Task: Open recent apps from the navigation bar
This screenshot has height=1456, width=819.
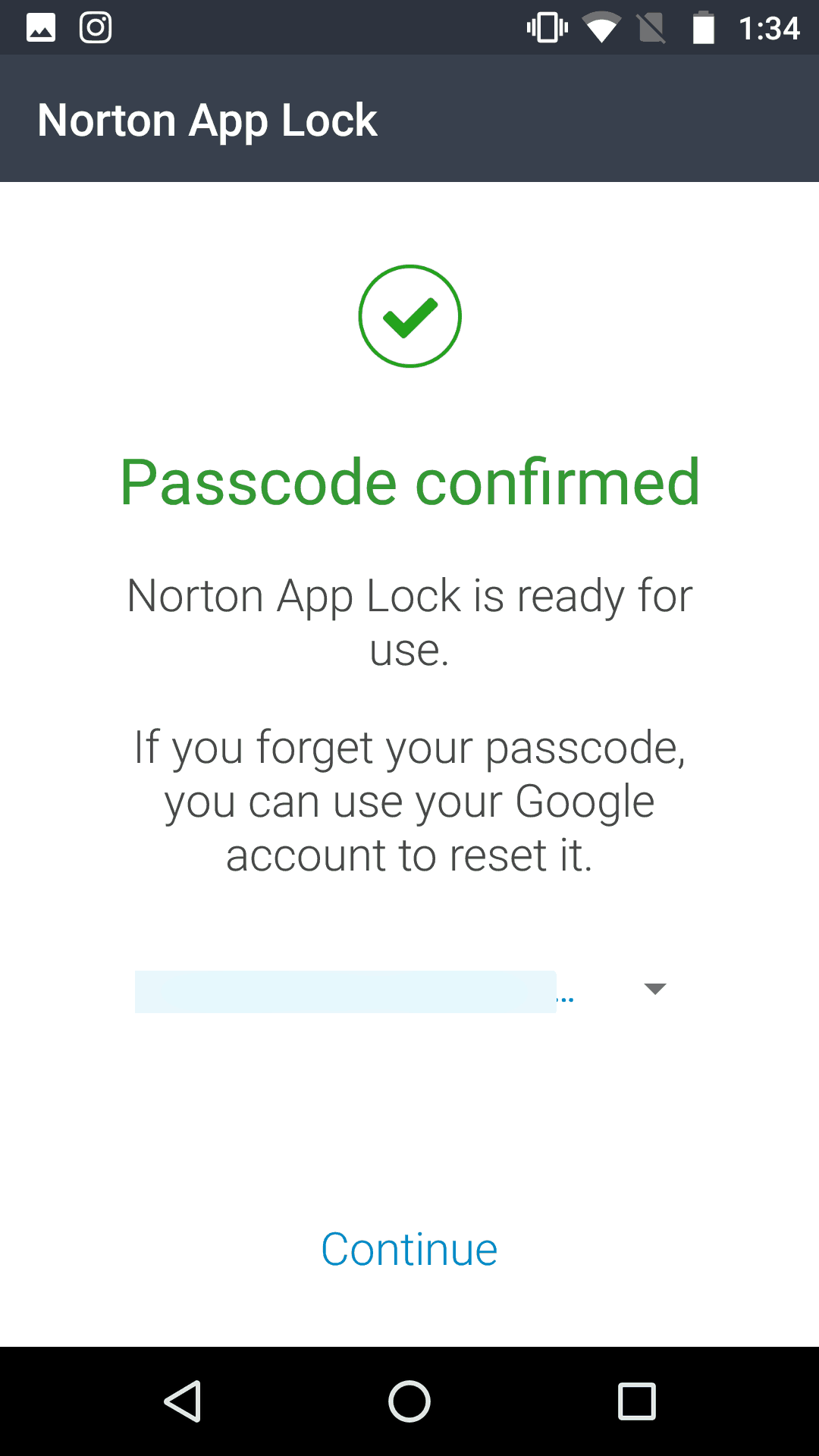Action: (x=637, y=1401)
